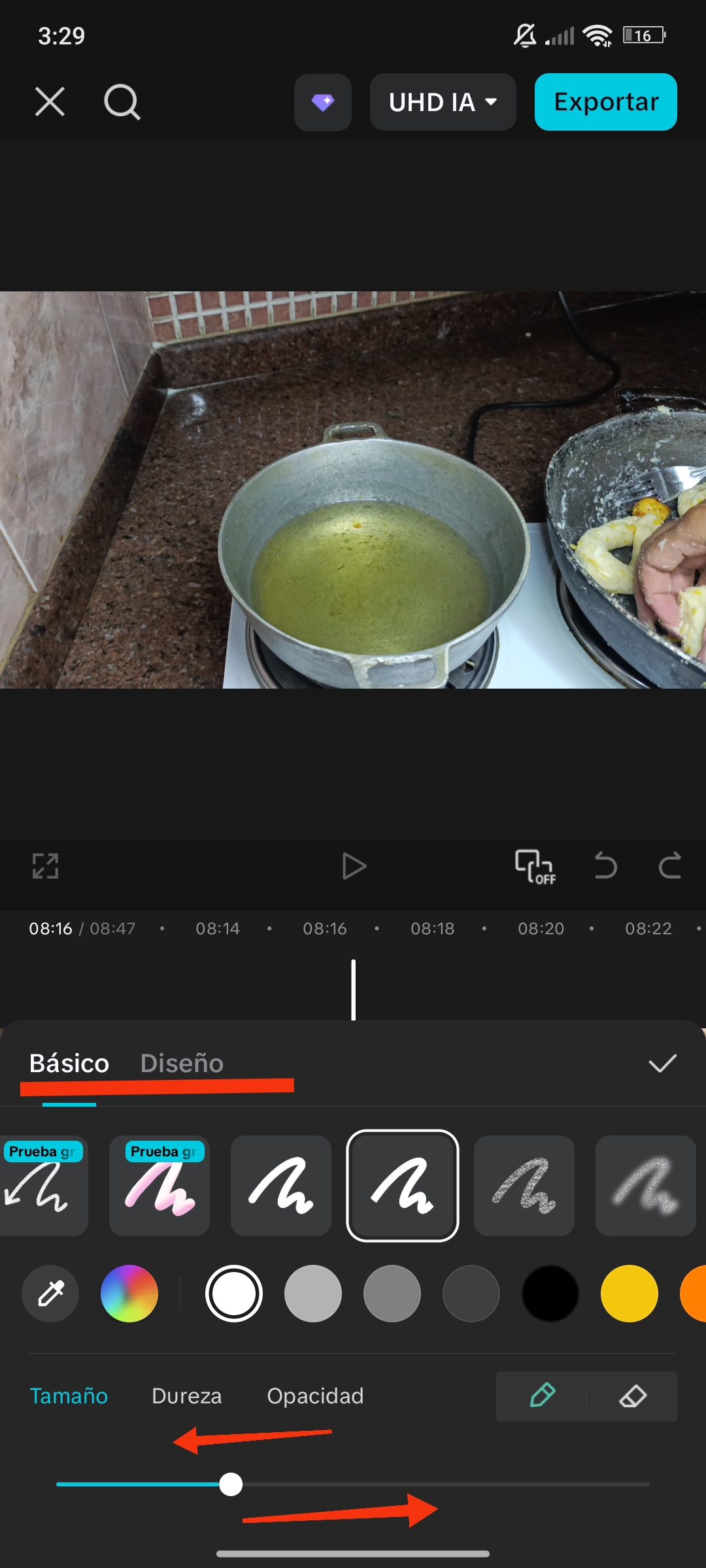Open the rainbow color wheel picker
The height and width of the screenshot is (1568, 706).
[x=129, y=1294]
